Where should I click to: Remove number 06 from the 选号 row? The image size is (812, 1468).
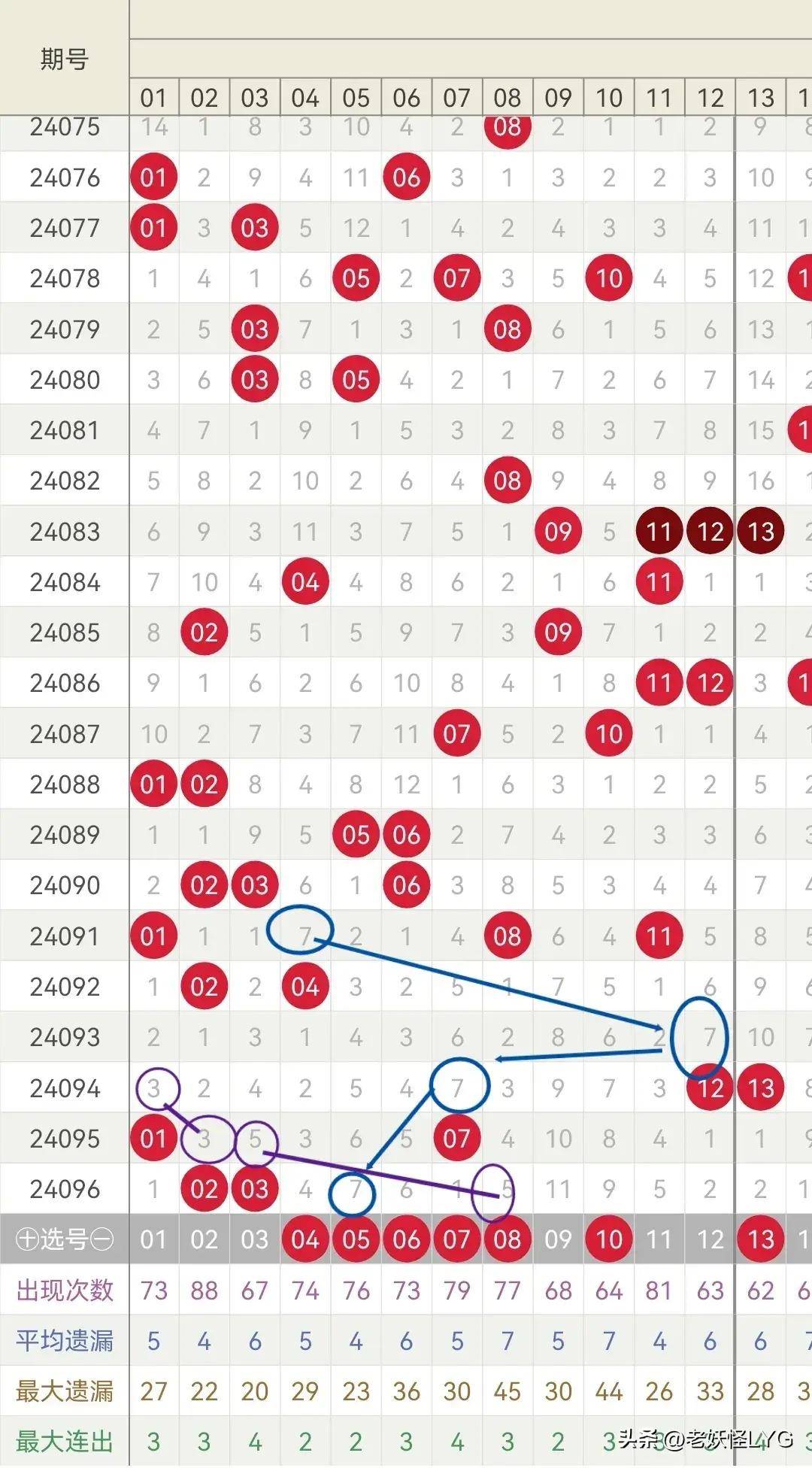[407, 1239]
